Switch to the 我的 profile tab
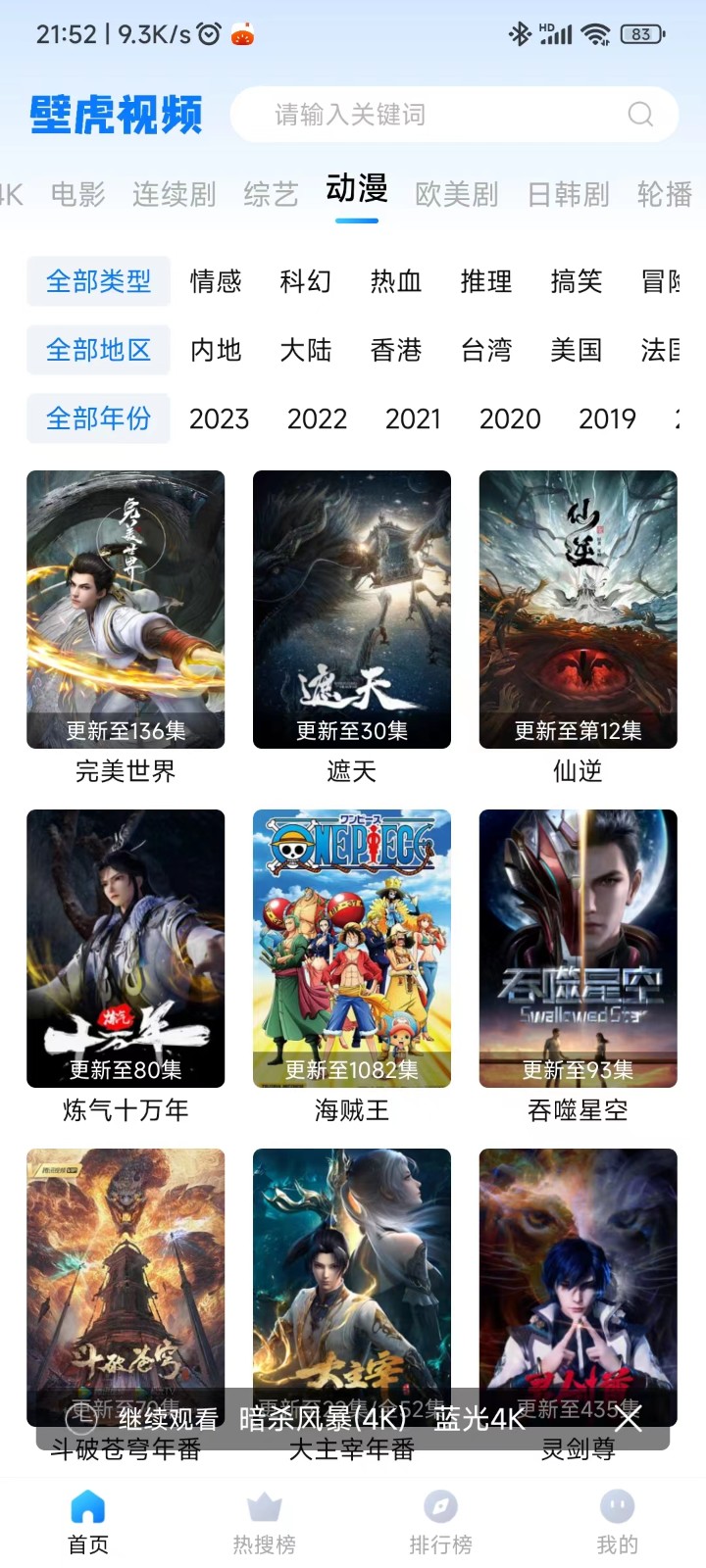 [617, 1523]
